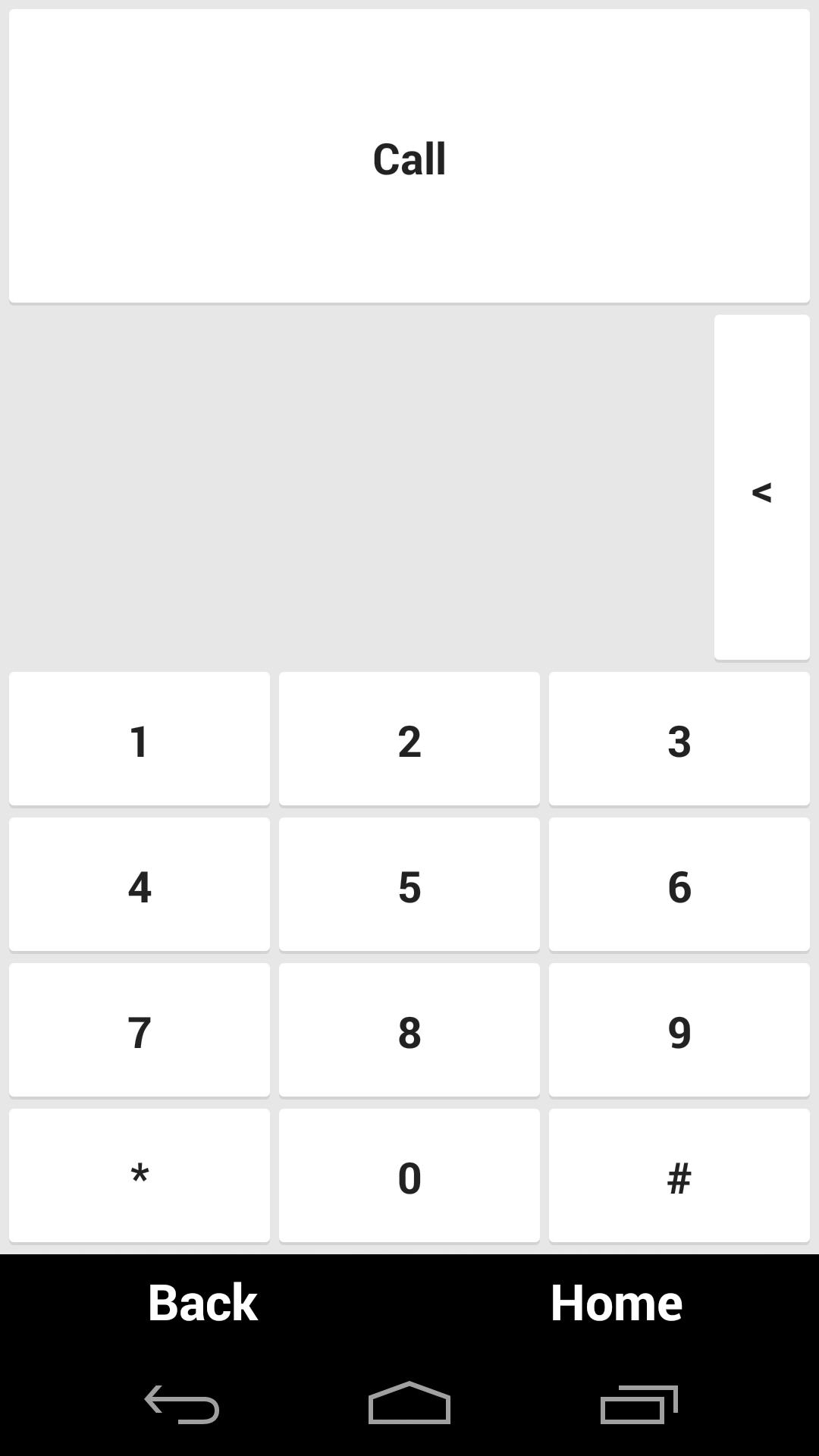
Task: Enter the hash symbol
Action: coord(679,1176)
